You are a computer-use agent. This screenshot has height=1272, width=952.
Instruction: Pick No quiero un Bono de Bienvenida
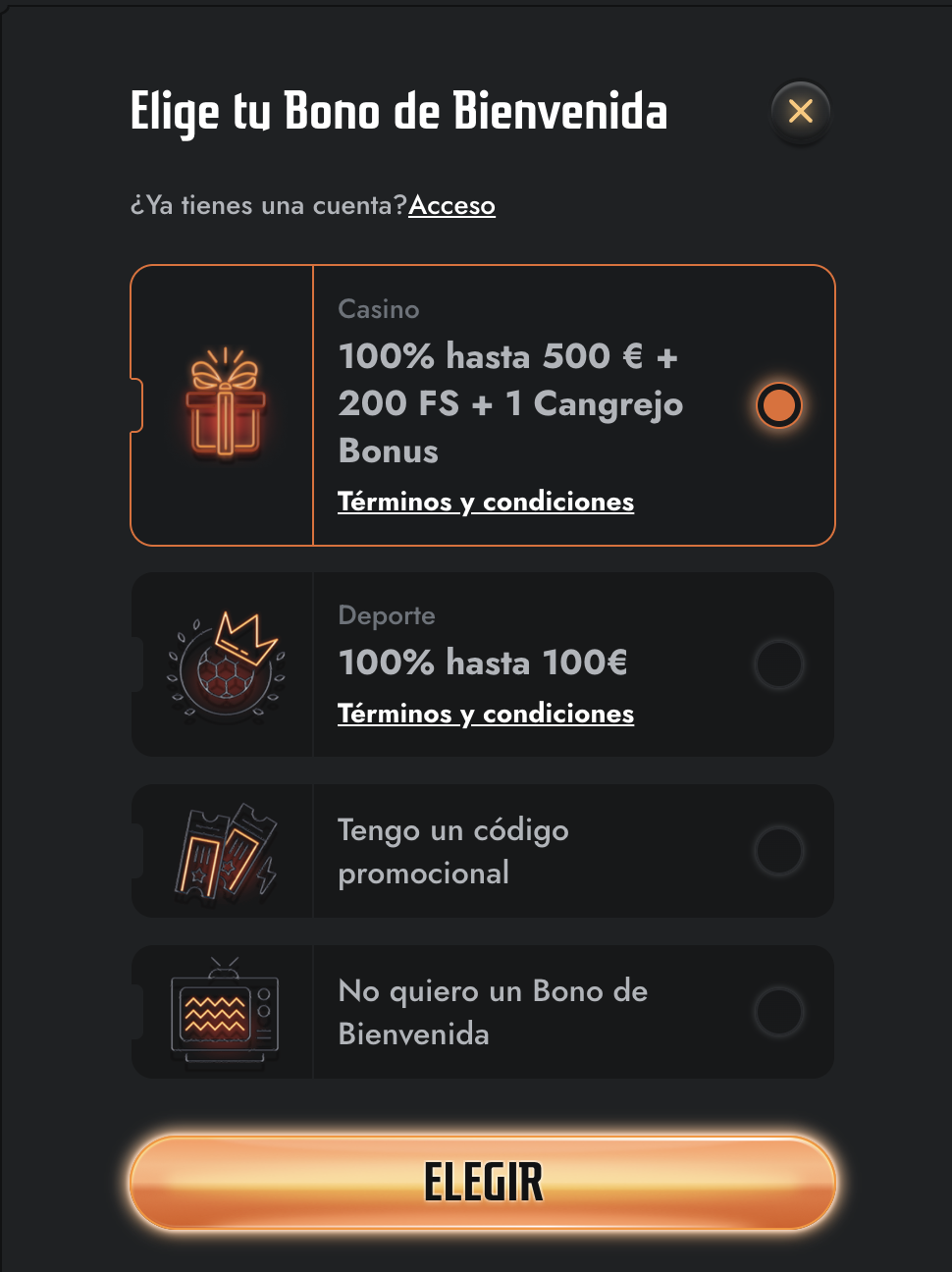pos(779,1012)
